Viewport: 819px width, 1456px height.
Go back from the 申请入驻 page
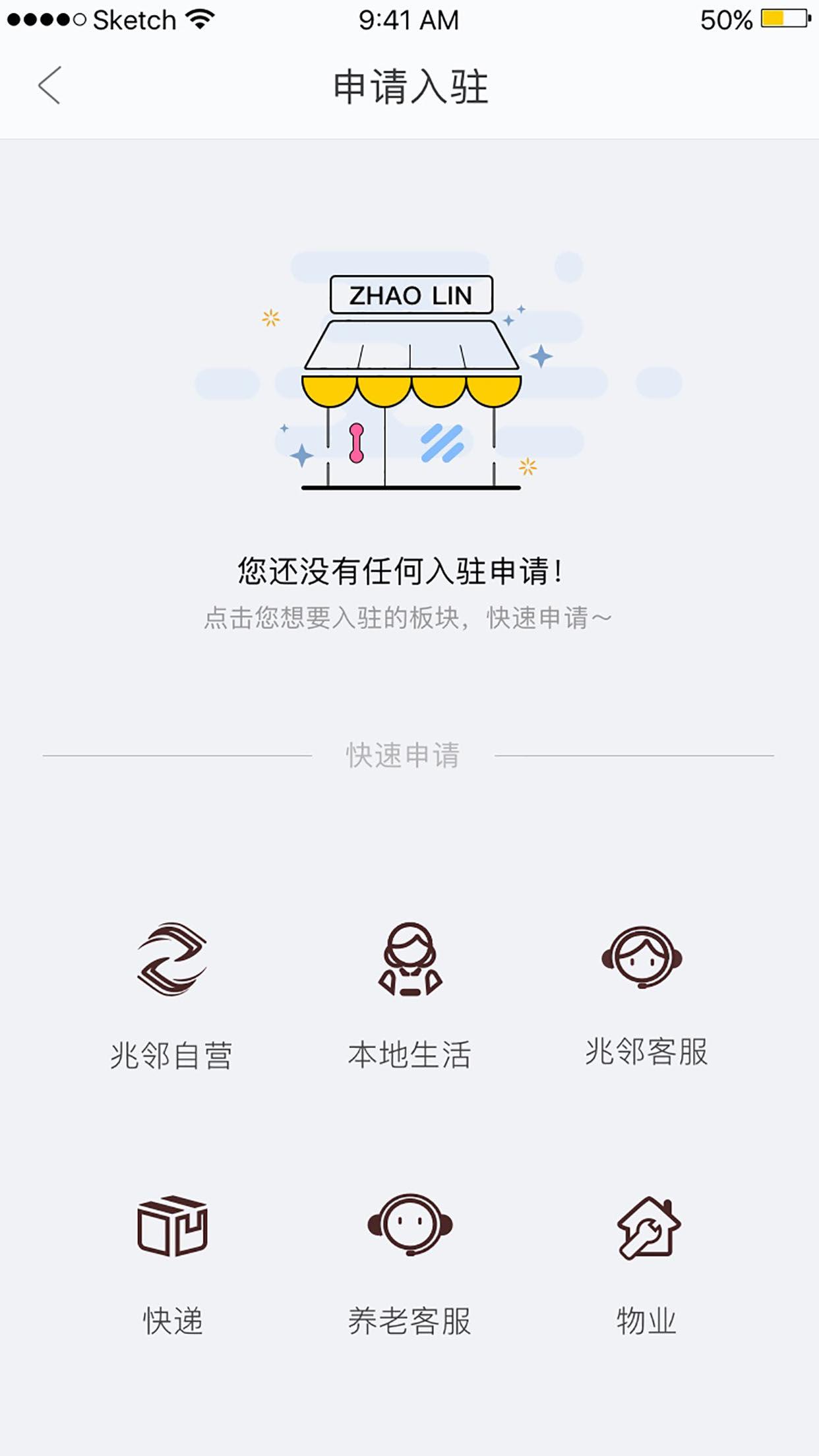point(49,86)
